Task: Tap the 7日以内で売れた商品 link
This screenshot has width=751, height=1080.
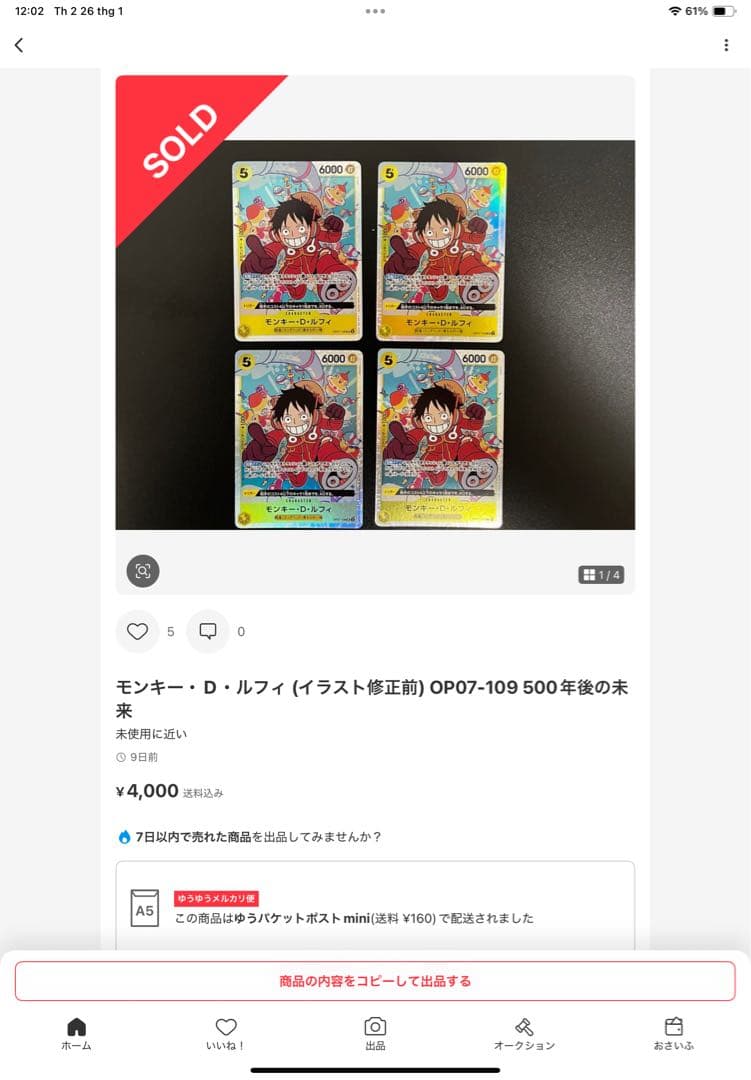Action: coord(192,837)
